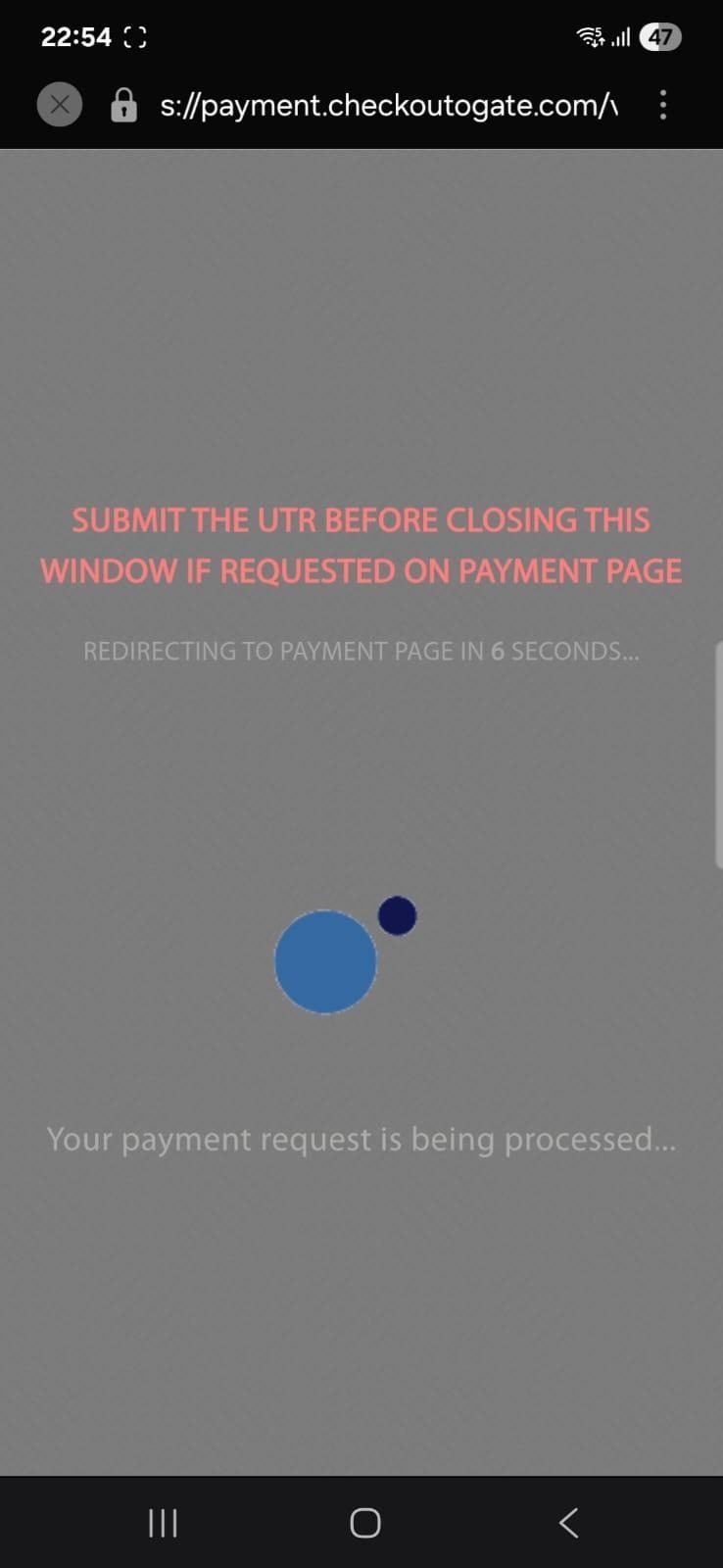Screen dimensions: 723x1568
Task: Go back using system navigation
Action: [568, 1522]
